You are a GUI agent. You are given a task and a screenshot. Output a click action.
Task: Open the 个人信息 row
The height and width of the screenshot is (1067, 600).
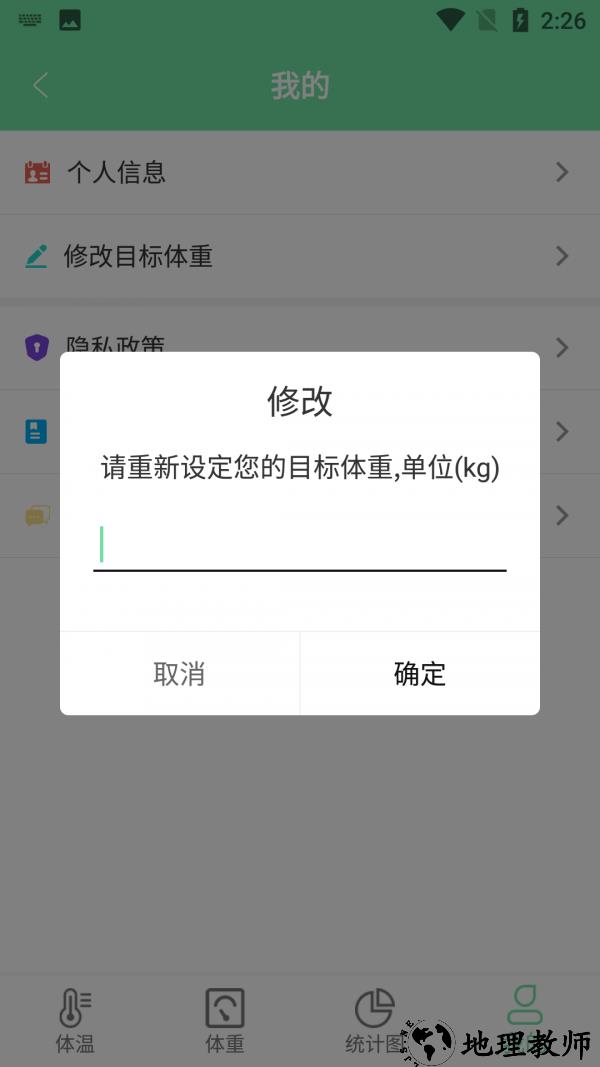pos(300,172)
